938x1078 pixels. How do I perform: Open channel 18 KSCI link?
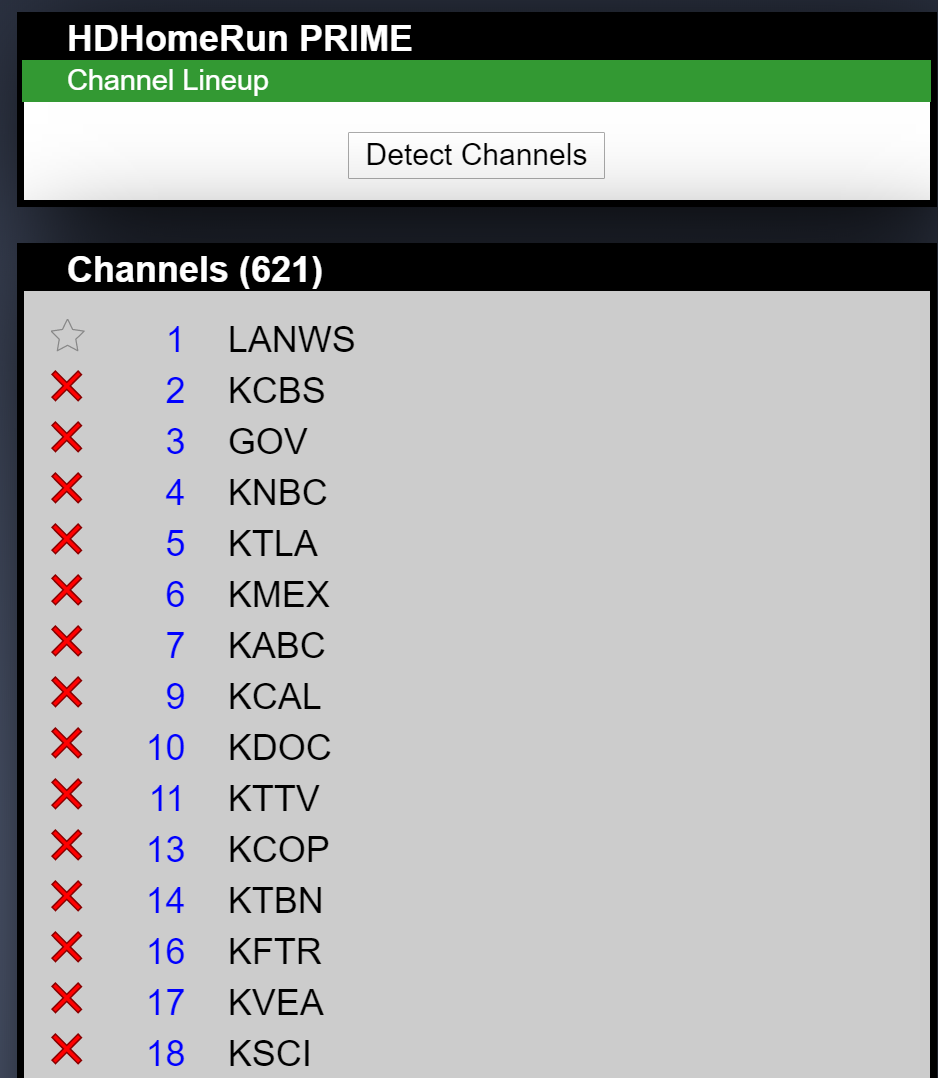(x=166, y=1054)
